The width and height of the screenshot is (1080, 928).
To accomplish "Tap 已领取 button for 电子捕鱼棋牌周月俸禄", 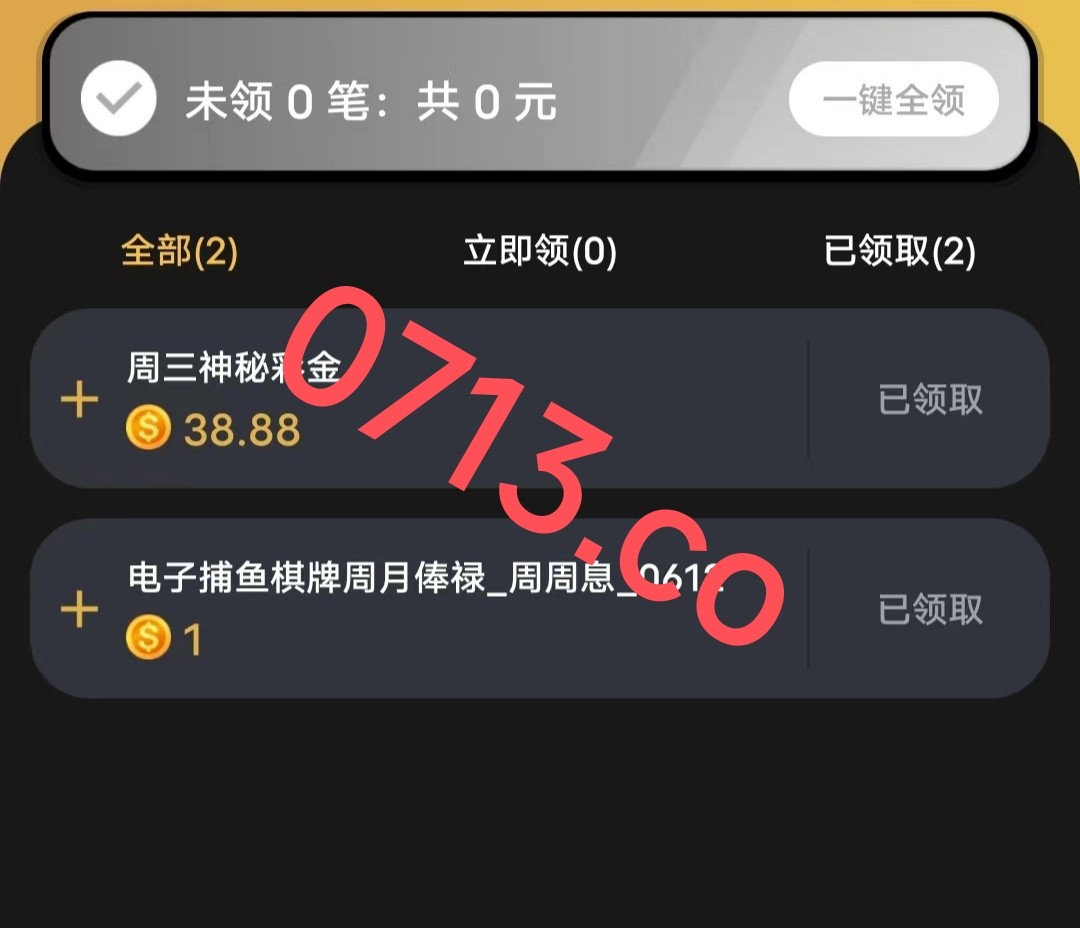I will (x=930, y=609).
